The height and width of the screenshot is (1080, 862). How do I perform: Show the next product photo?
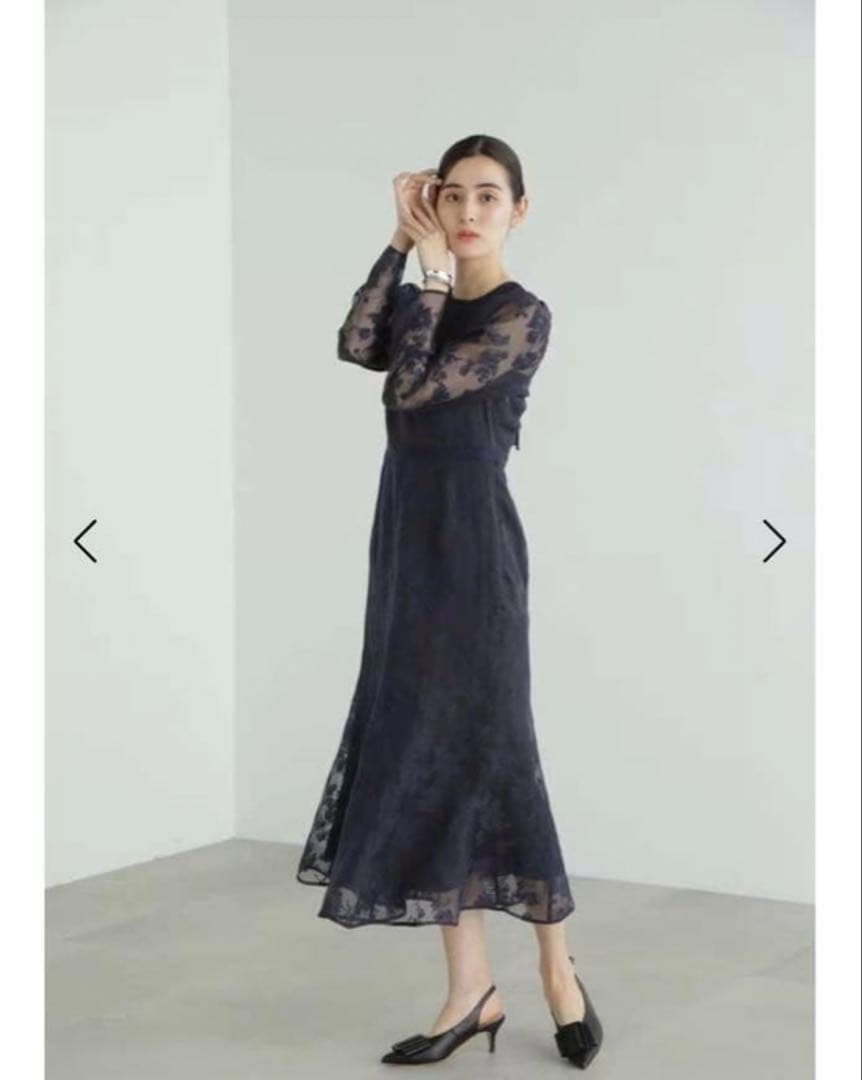774,541
